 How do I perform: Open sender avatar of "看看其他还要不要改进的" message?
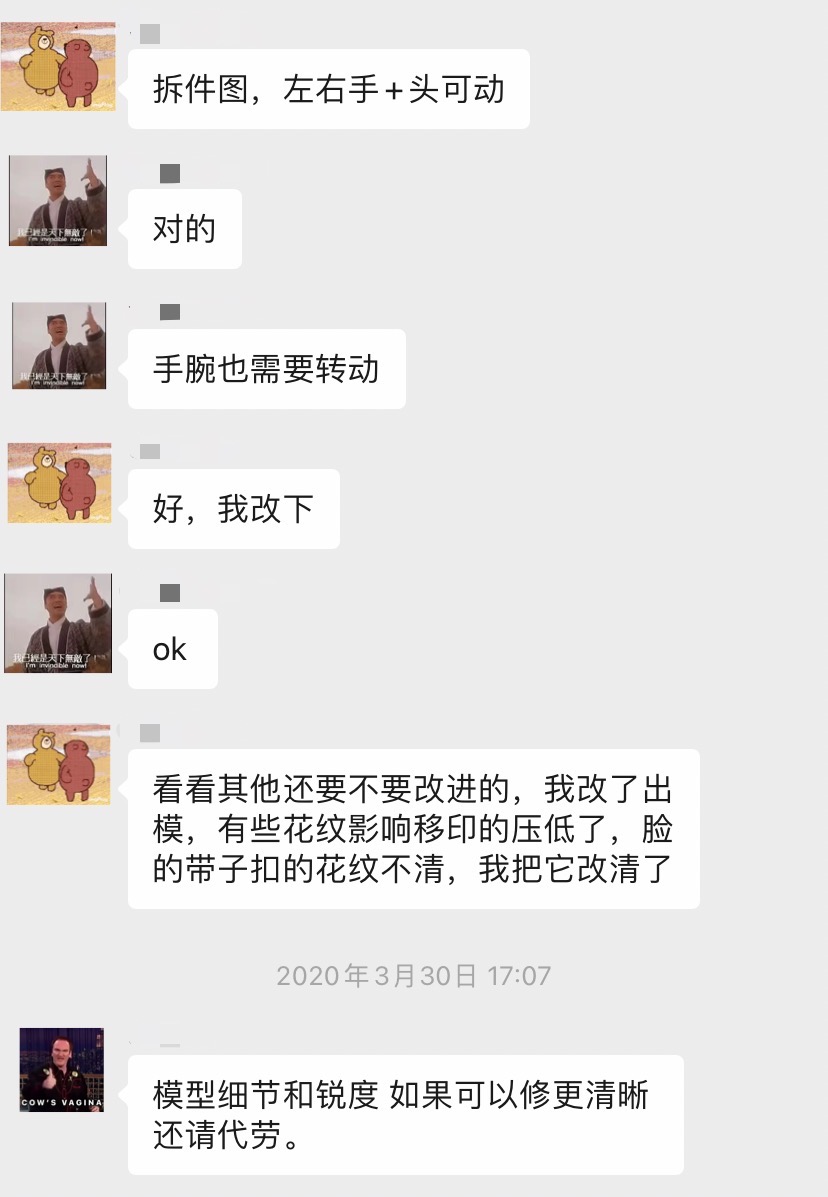coord(59,764)
